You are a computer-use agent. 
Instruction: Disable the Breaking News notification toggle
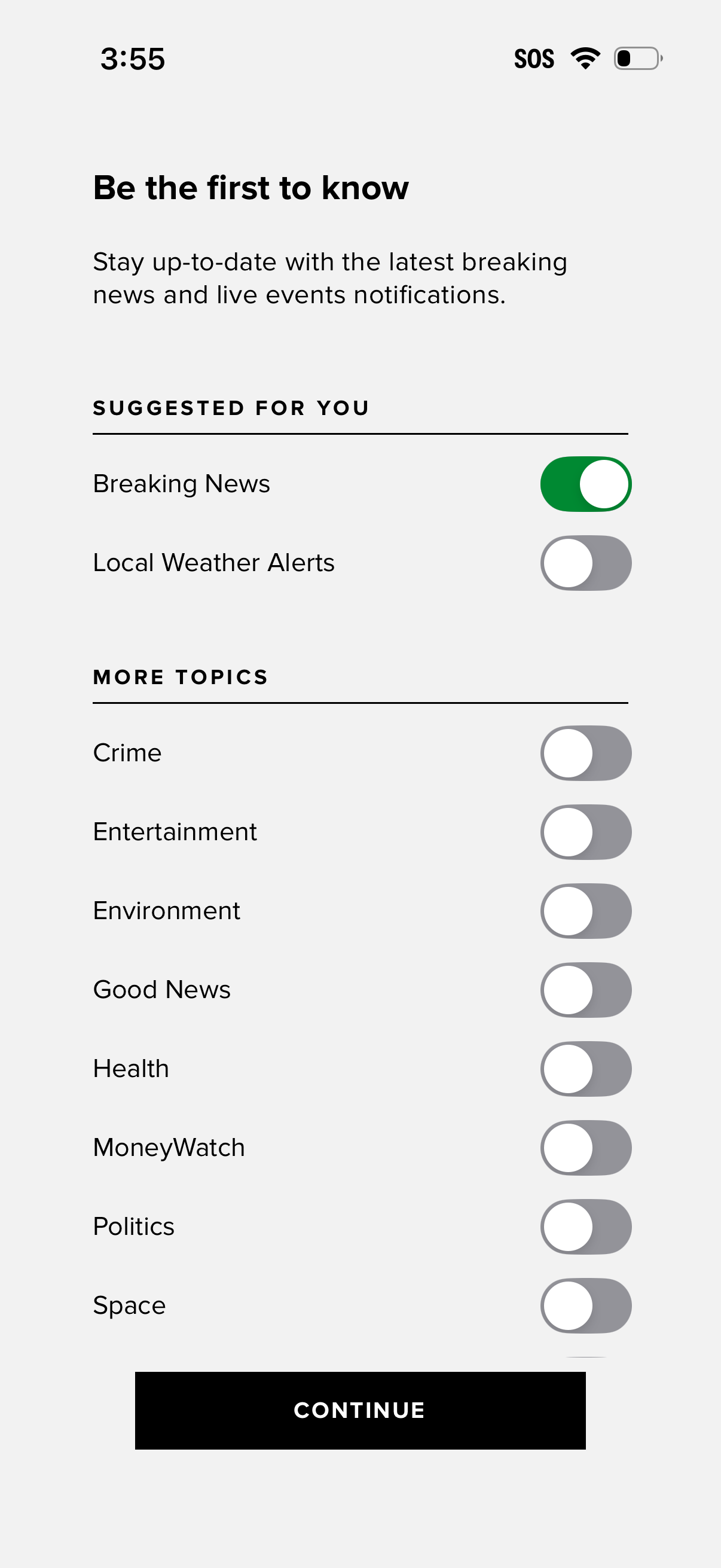[585, 483]
